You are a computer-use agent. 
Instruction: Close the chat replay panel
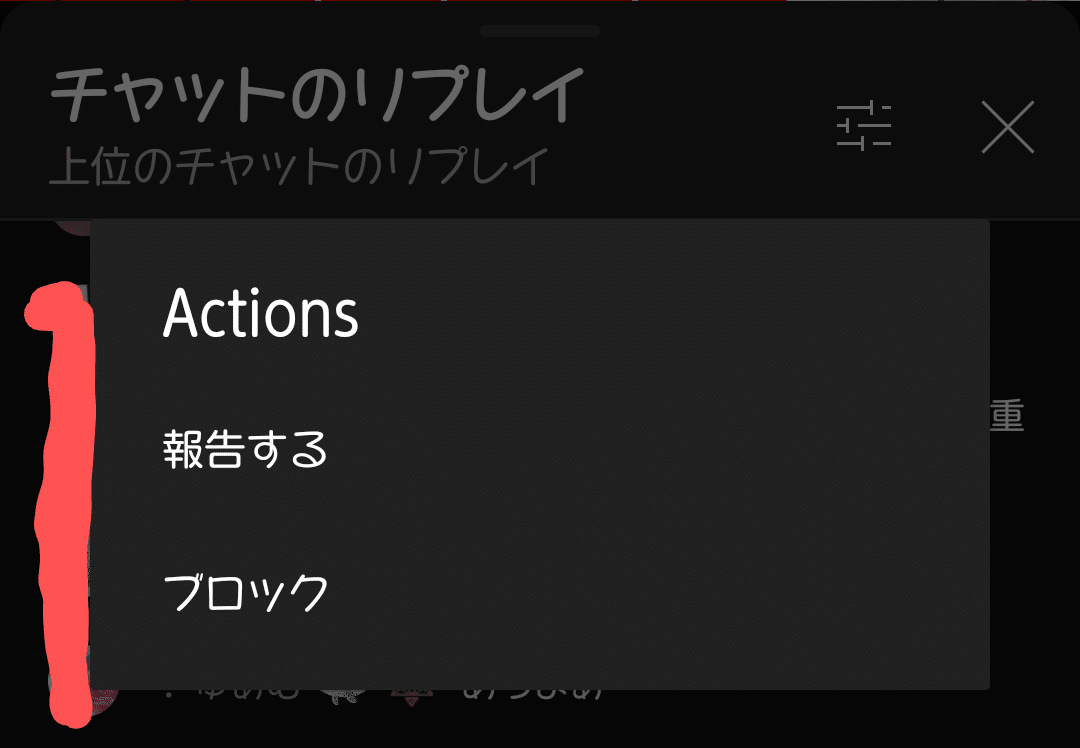1007,128
